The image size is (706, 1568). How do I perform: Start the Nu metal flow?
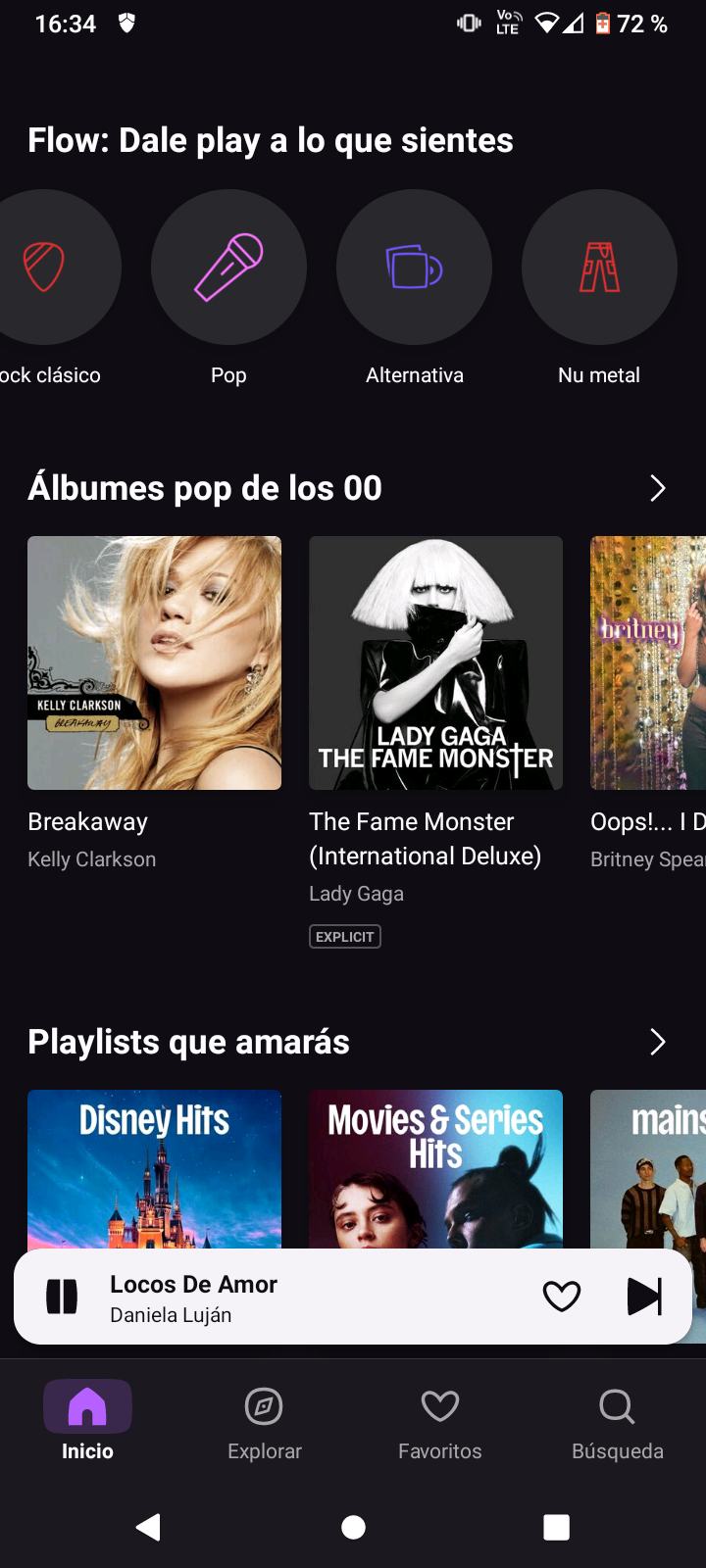tap(599, 267)
